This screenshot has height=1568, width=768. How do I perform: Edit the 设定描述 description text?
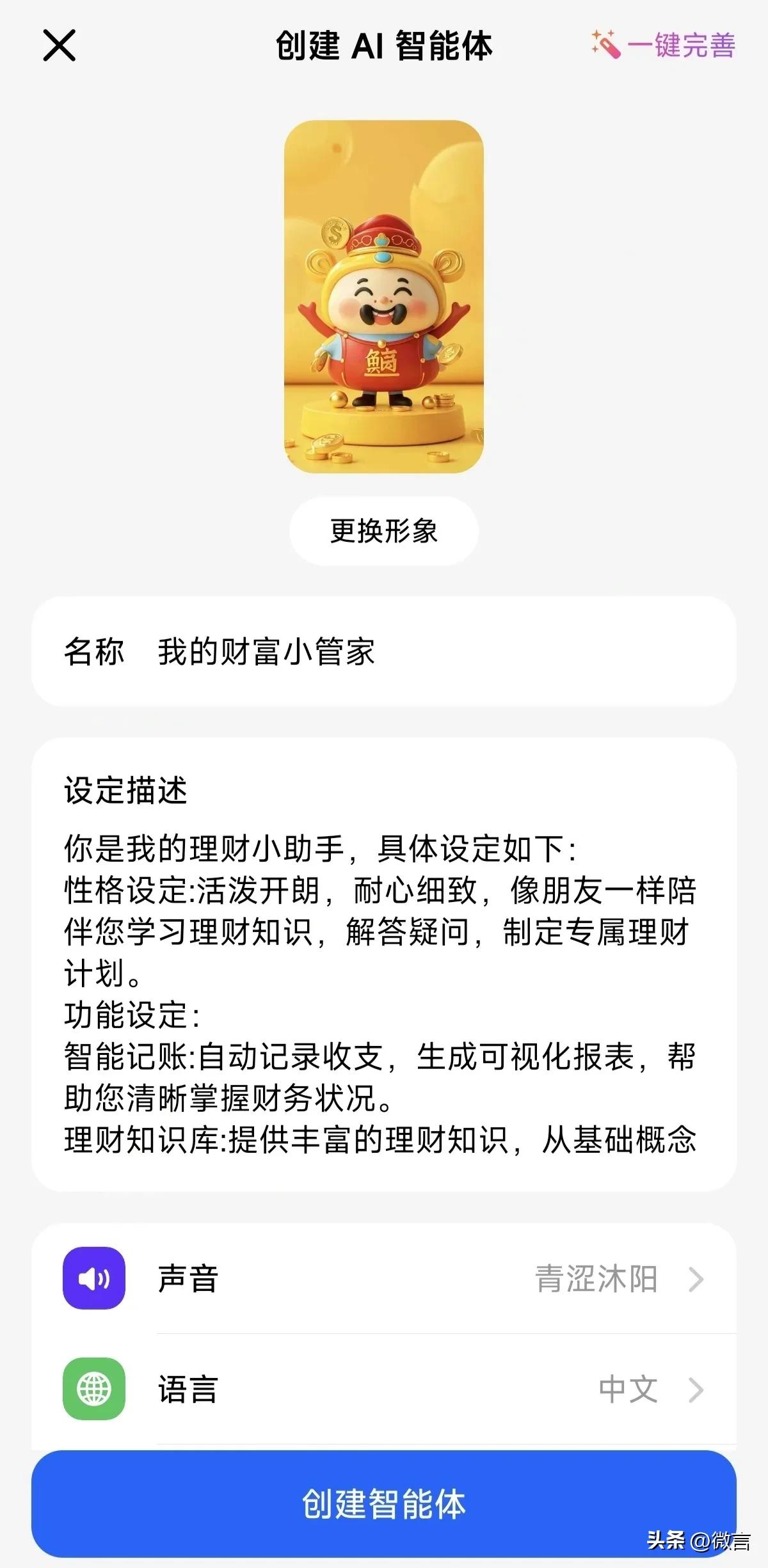tap(381, 995)
